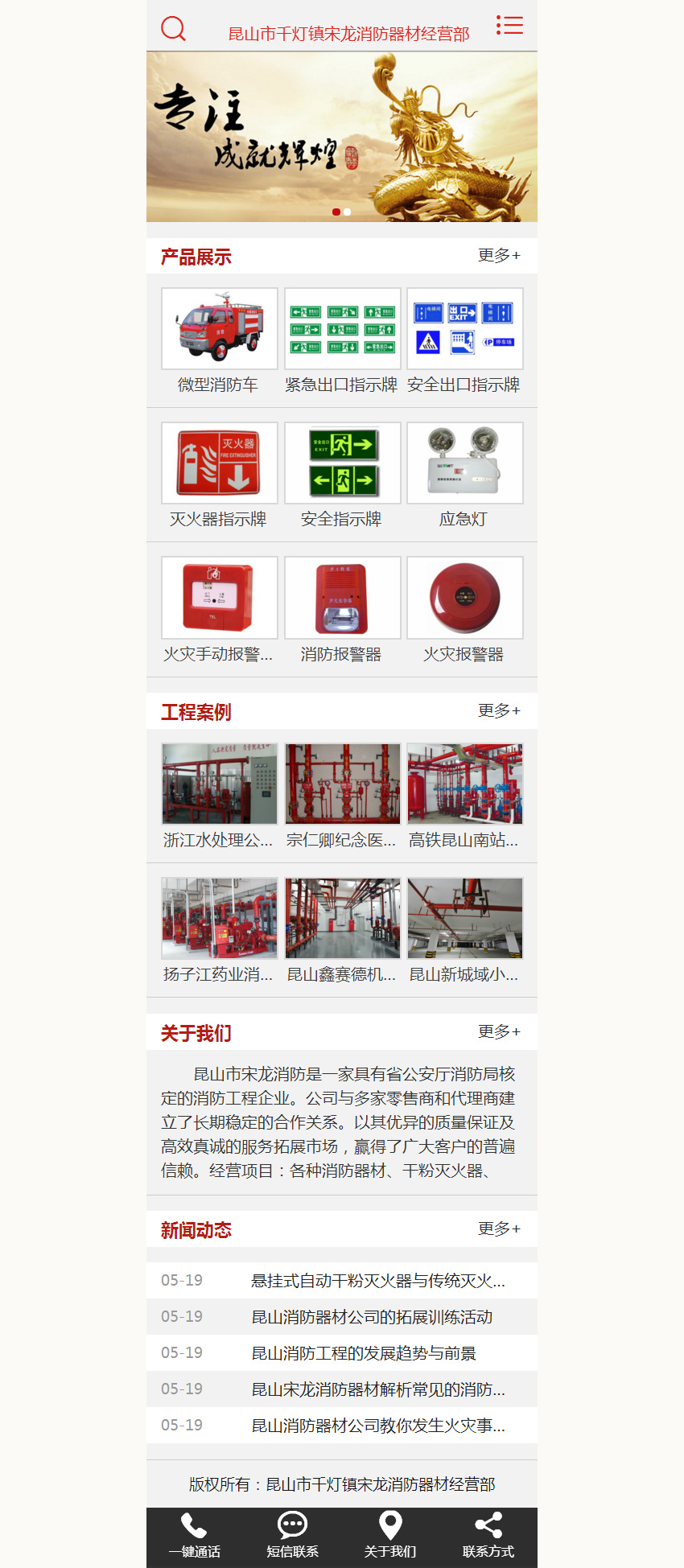Open the search icon in the header
The image size is (684, 1568).
173,28
